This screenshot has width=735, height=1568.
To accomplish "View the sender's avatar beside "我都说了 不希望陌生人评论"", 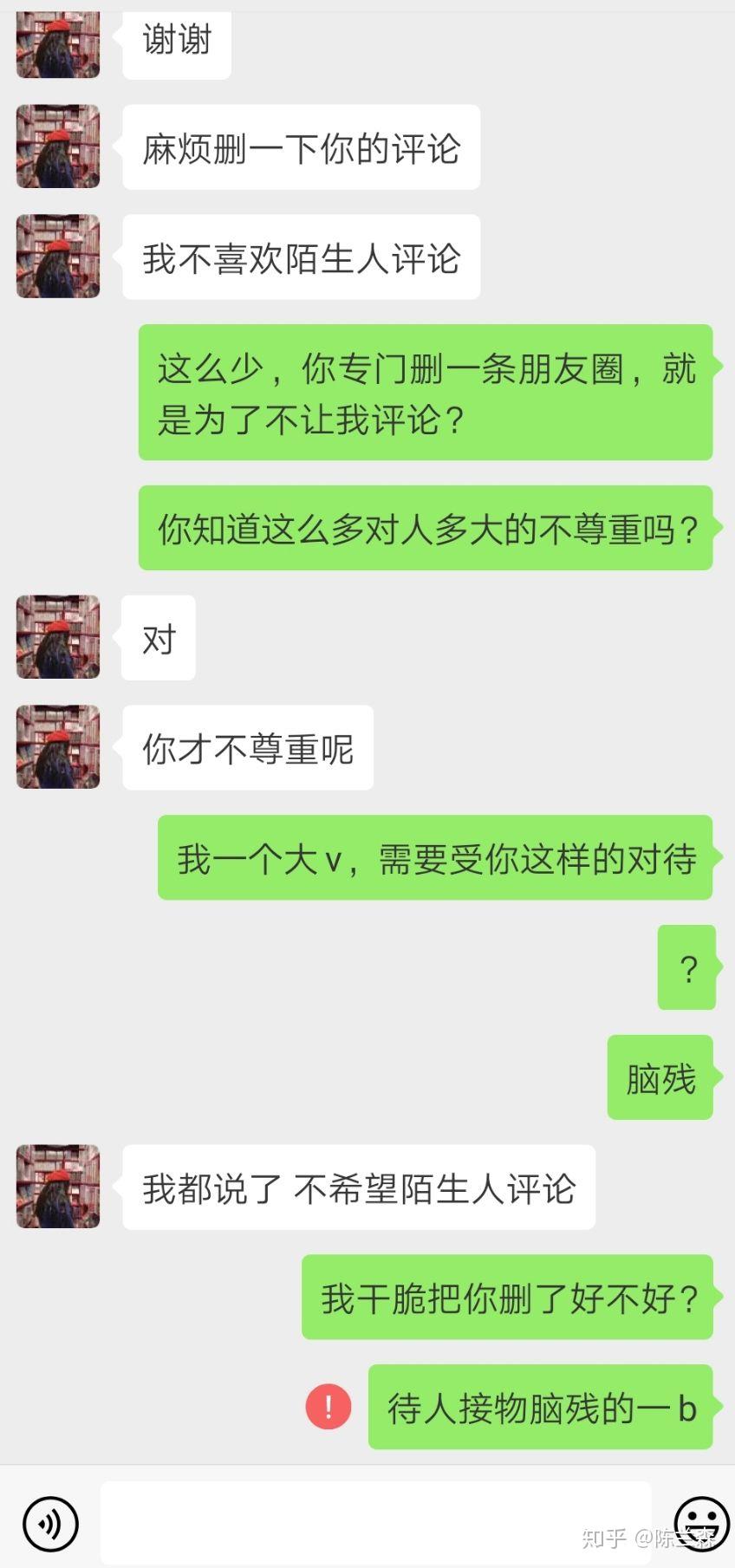I will click(x=58, y=1187).
